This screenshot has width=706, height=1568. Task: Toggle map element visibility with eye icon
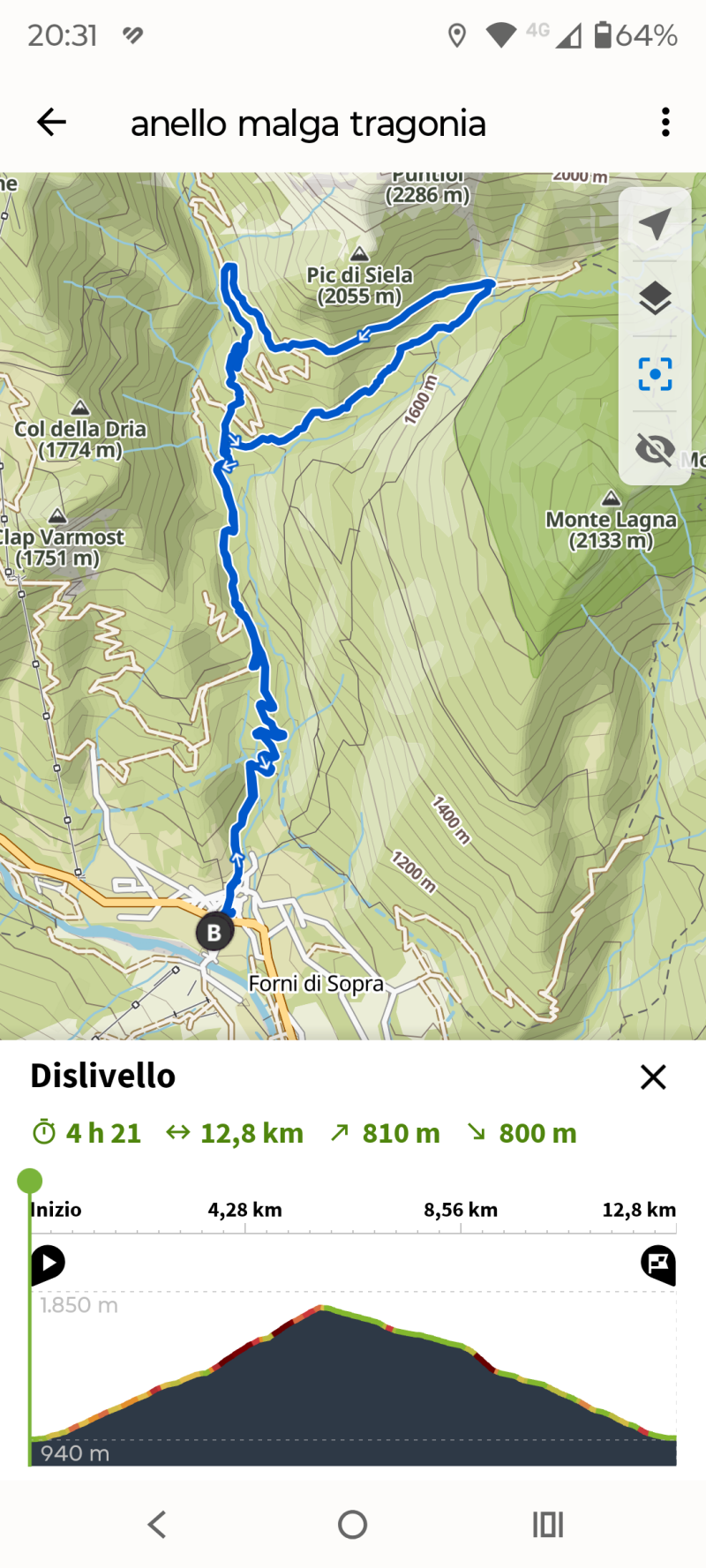coord(655,449)
